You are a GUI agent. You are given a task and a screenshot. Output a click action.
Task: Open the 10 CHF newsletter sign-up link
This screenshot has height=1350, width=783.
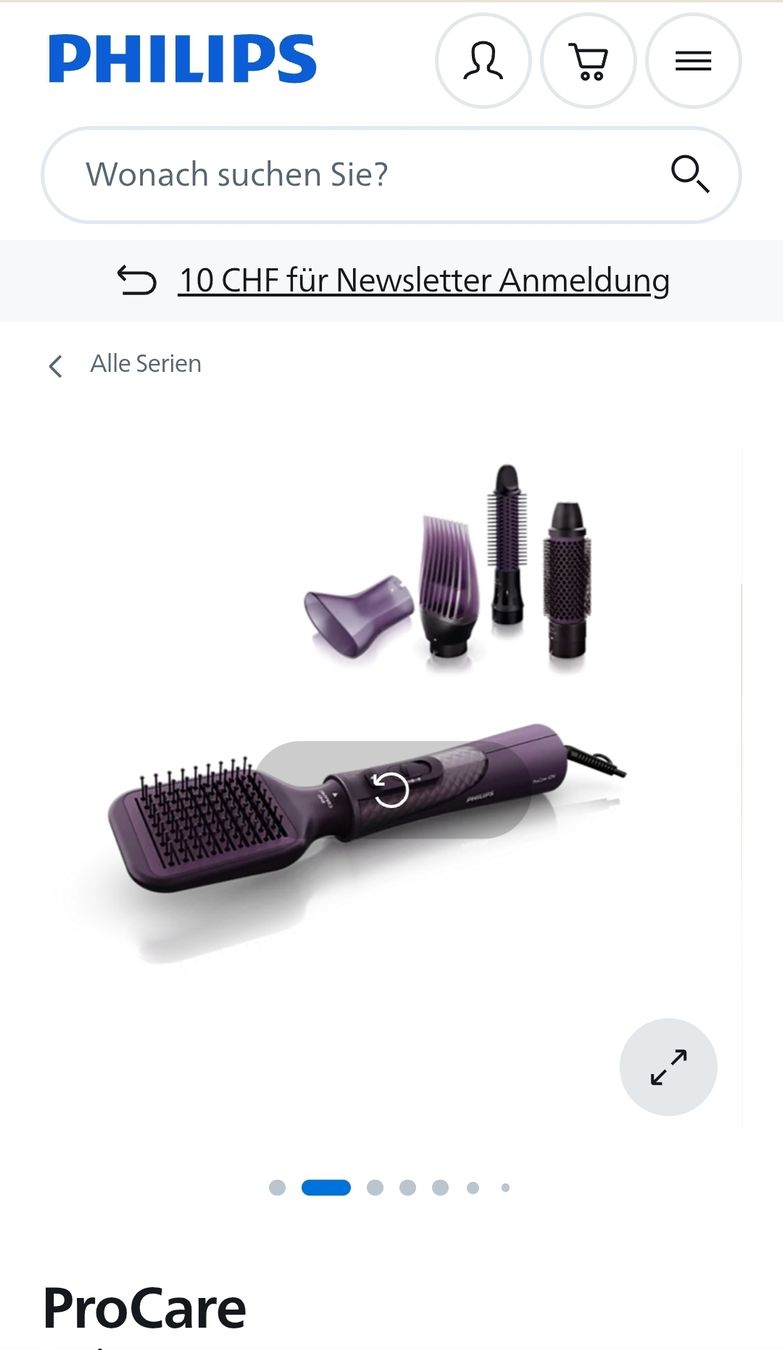click(x=424, y=280)
